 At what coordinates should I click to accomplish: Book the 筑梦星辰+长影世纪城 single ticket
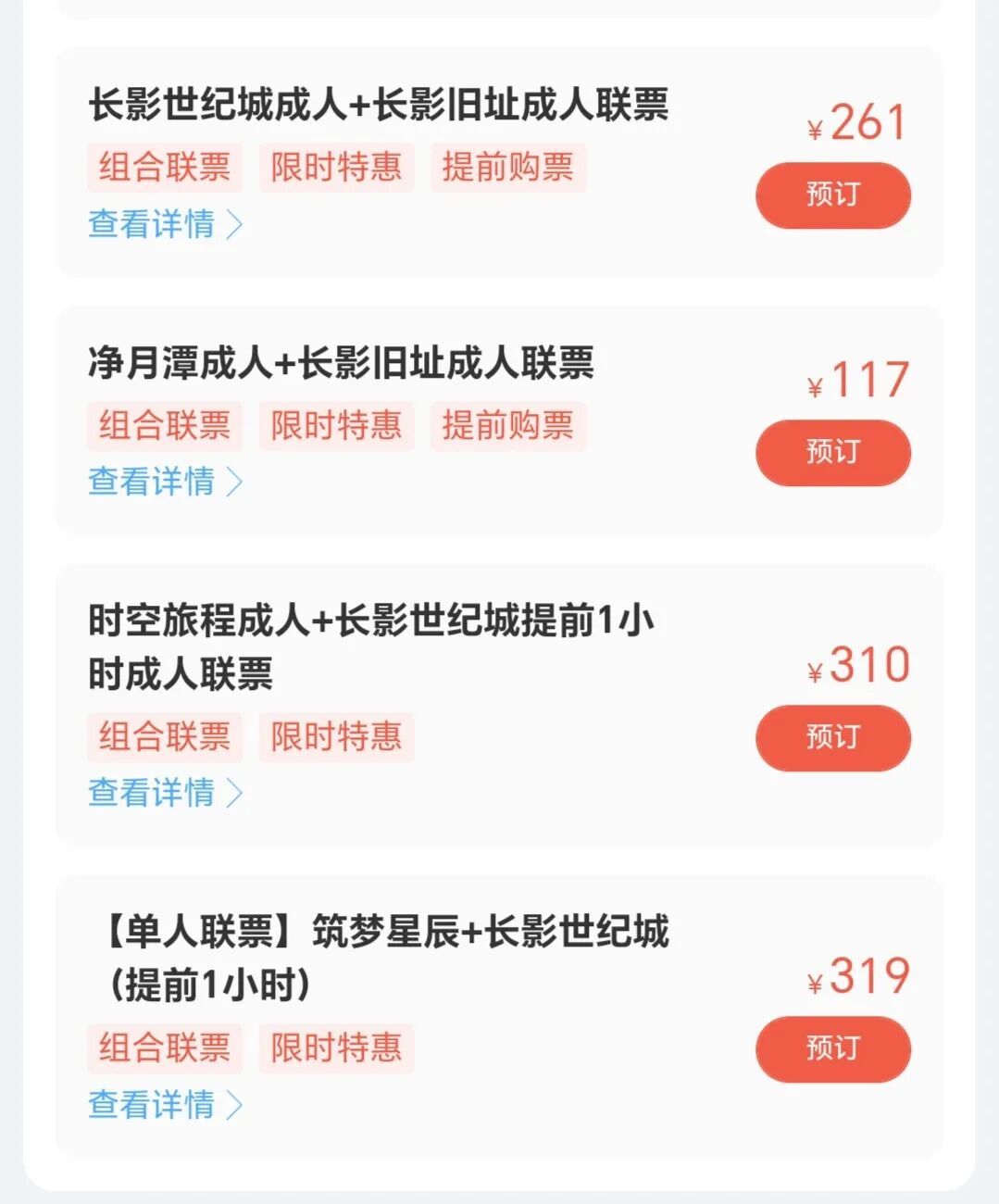click(832, 1049)
